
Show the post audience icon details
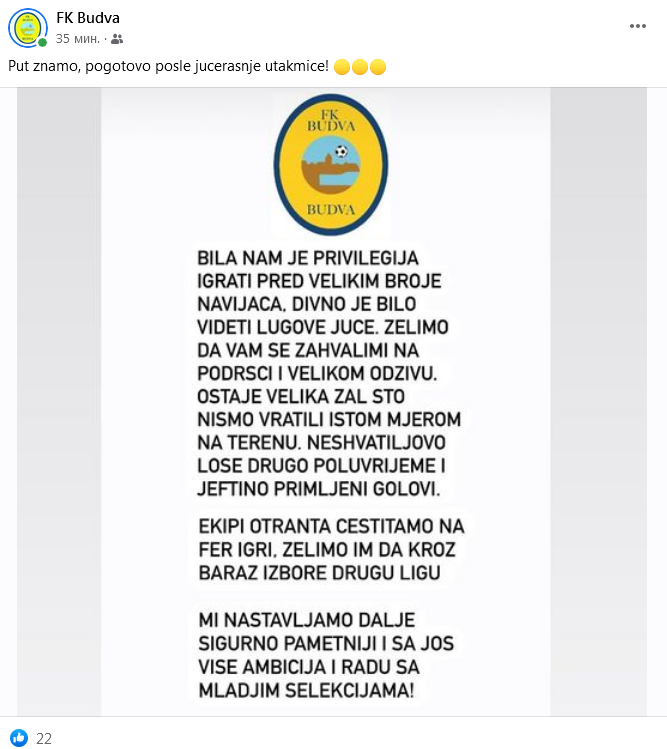(117, 39)
